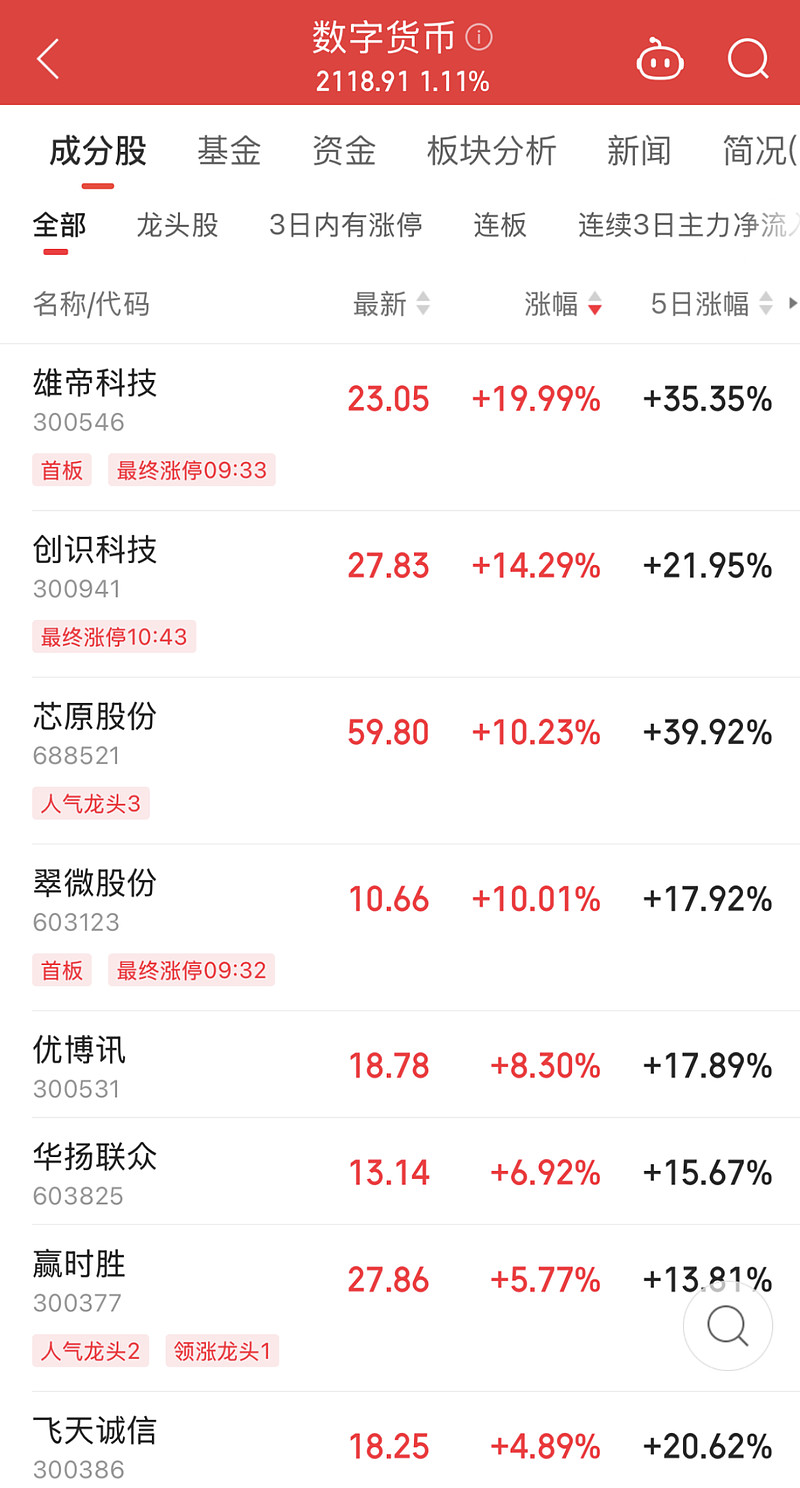The height and width of the screenshot is (1488, 800).
Task: Tap the floating search button at bottom right
Action: (728, 1325)
